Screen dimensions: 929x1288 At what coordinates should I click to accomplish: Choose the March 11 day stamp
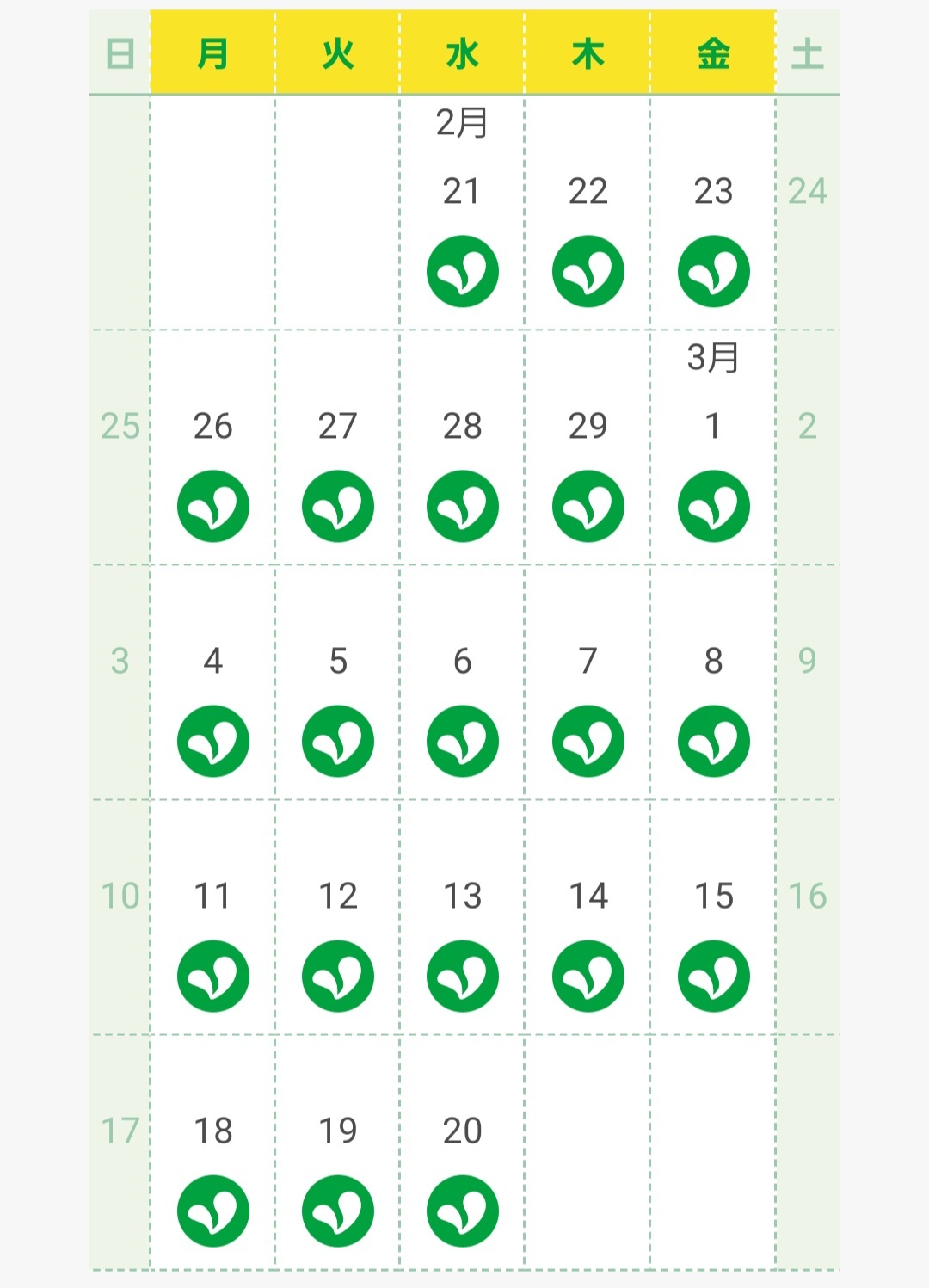pos(212,976)
